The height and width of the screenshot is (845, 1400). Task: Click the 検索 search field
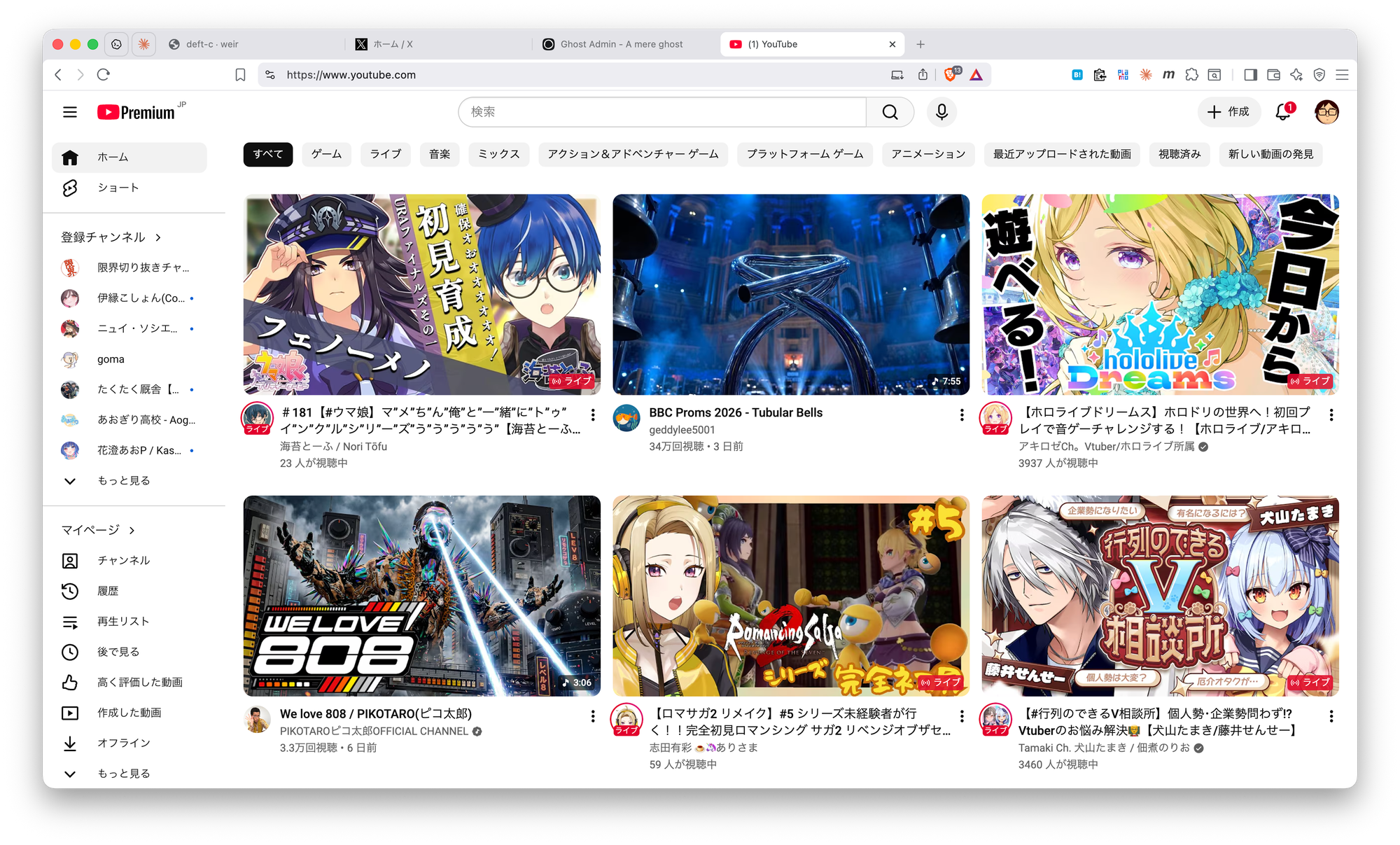click(662, 112)
